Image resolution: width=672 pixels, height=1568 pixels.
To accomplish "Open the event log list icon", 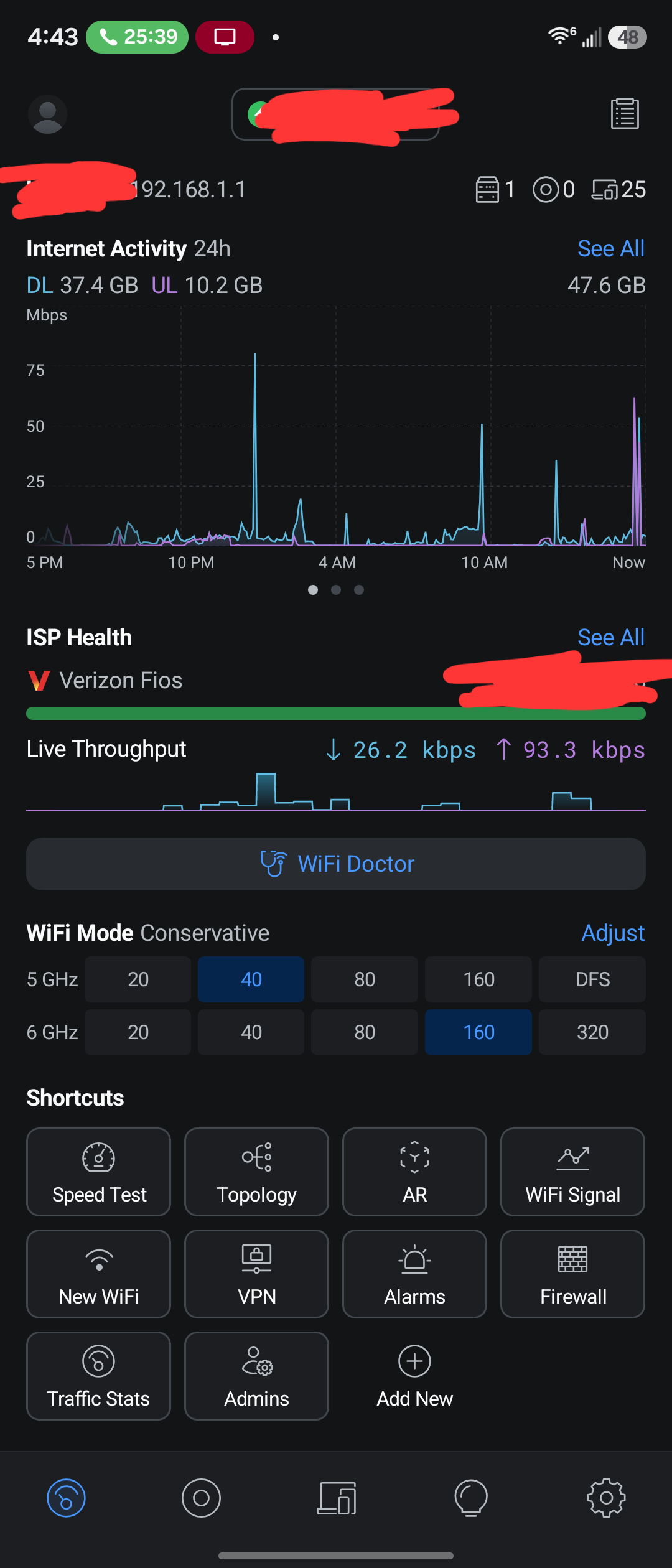I will coord(625,114).
